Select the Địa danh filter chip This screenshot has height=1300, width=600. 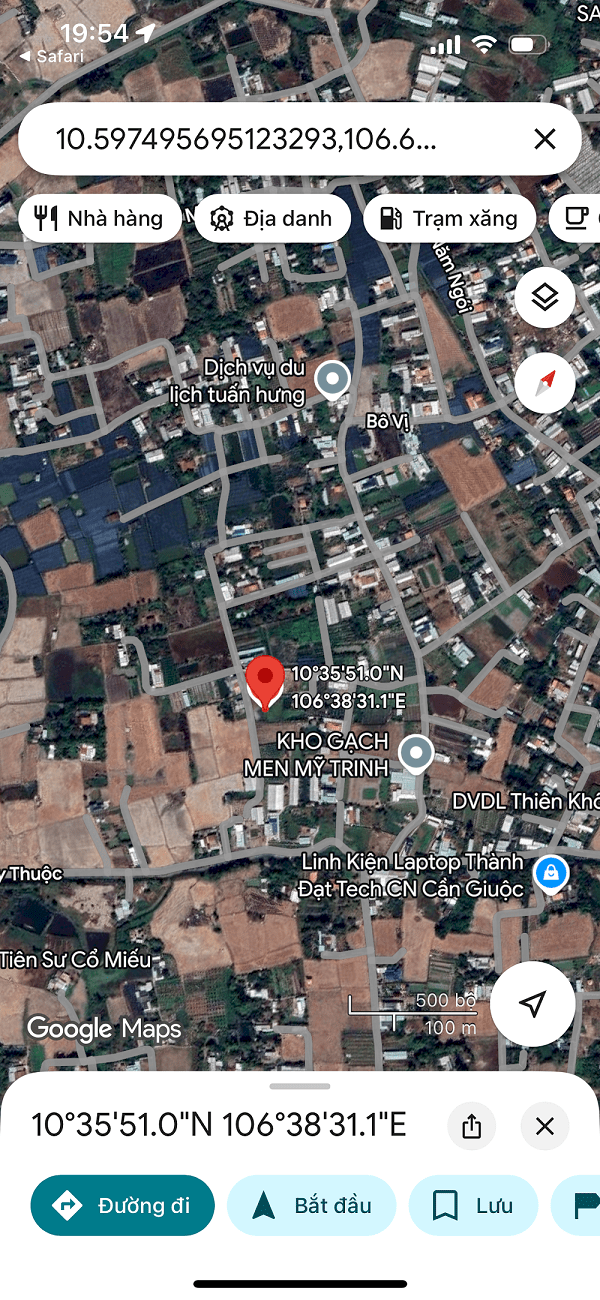[x=273, y=219]
